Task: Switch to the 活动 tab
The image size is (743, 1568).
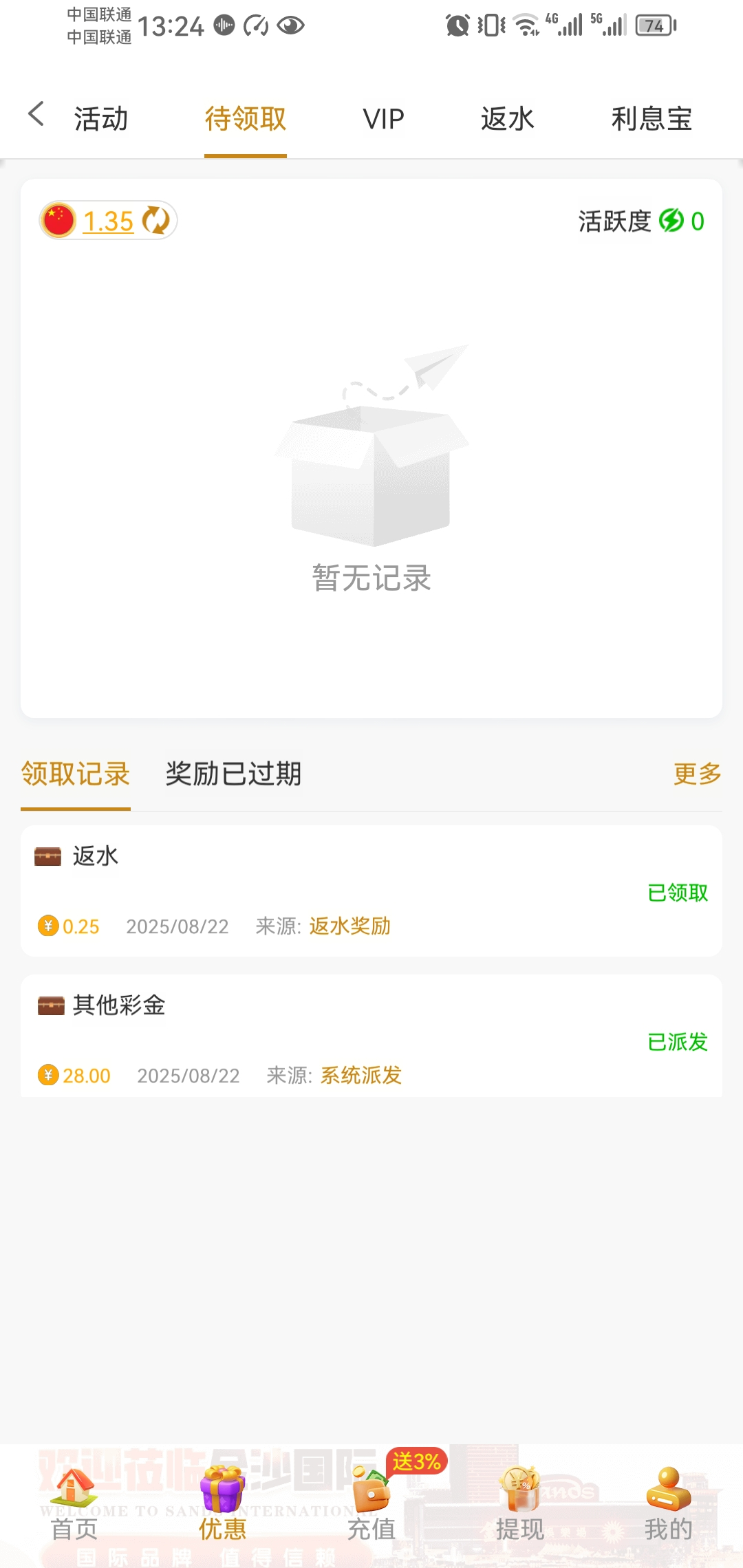Action: point(101,119)
